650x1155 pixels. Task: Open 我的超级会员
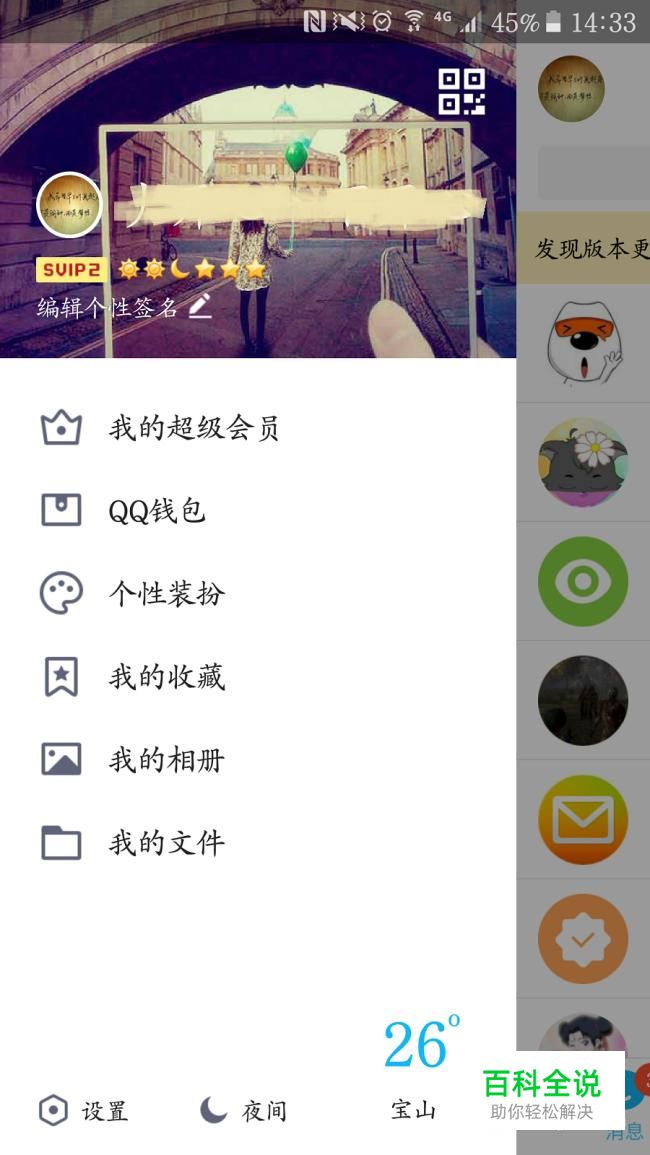click(193, 428)
